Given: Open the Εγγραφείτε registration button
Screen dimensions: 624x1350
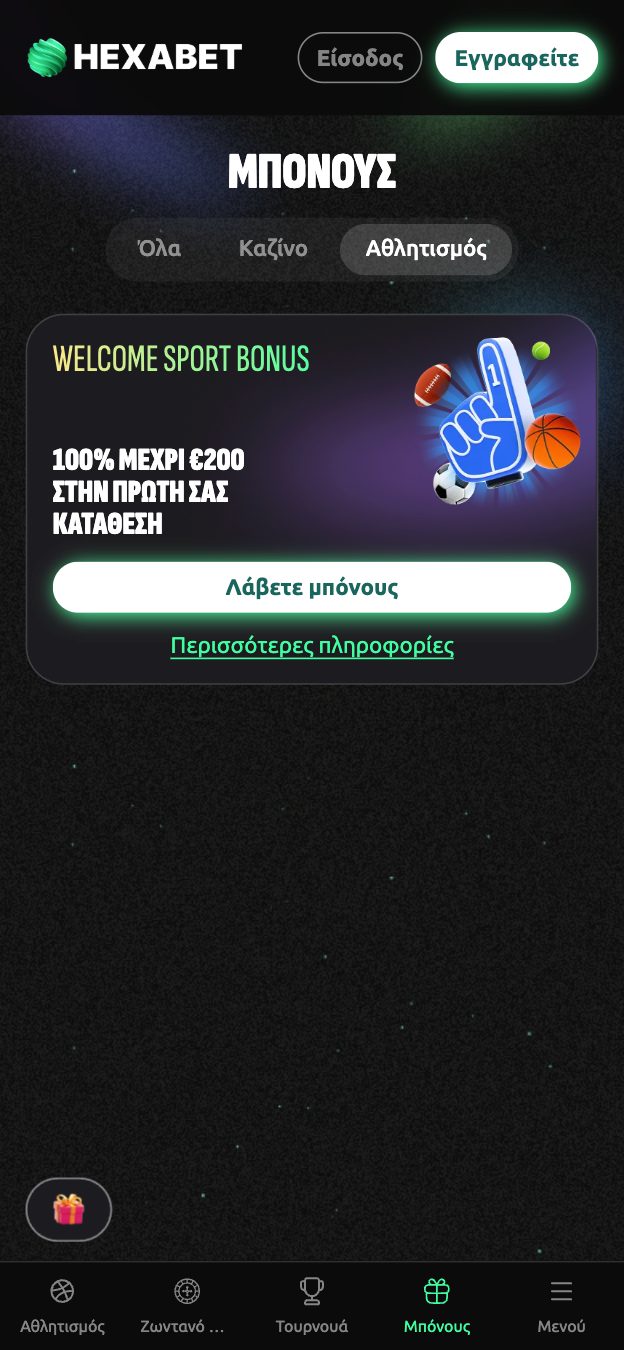Looking at the screenshot, I should [516, 58].
